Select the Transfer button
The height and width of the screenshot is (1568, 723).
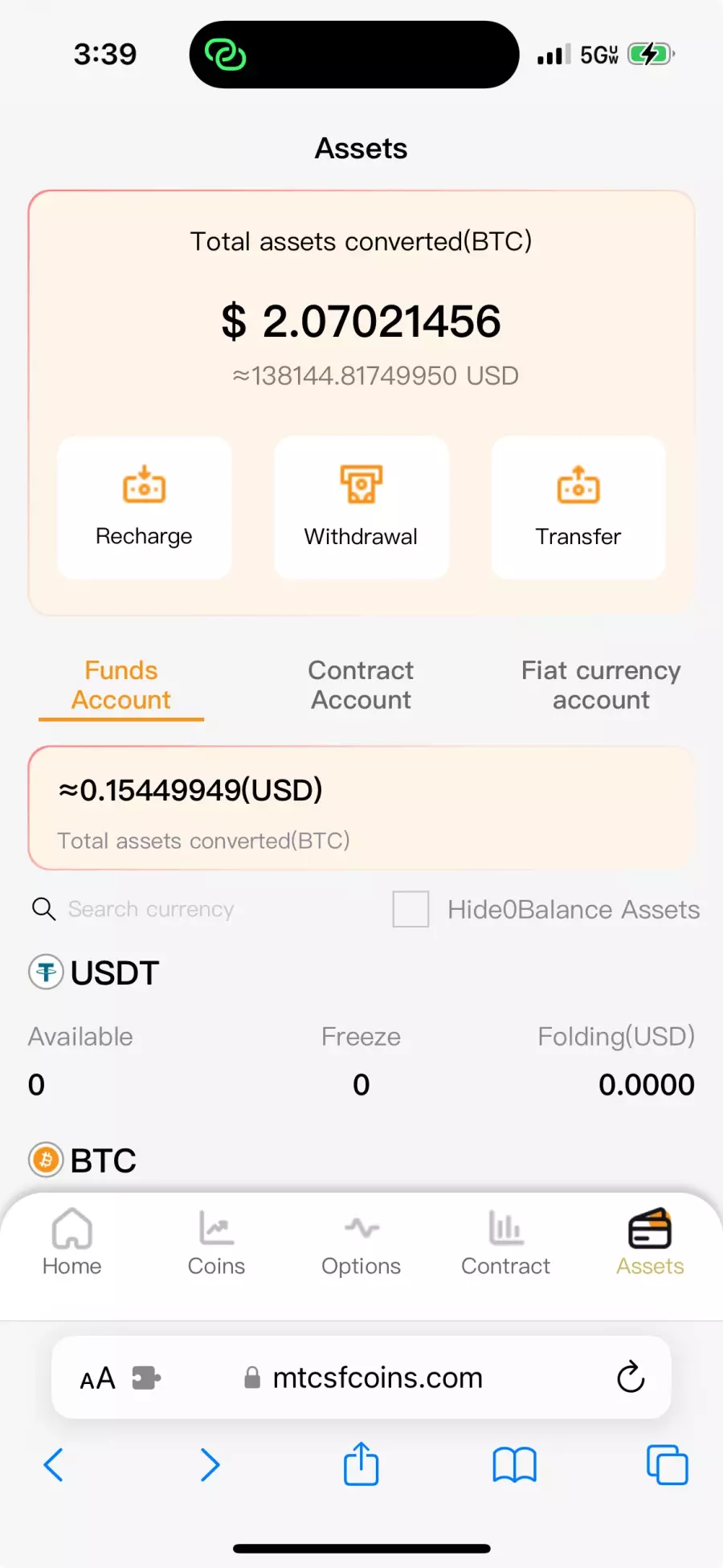578,507
